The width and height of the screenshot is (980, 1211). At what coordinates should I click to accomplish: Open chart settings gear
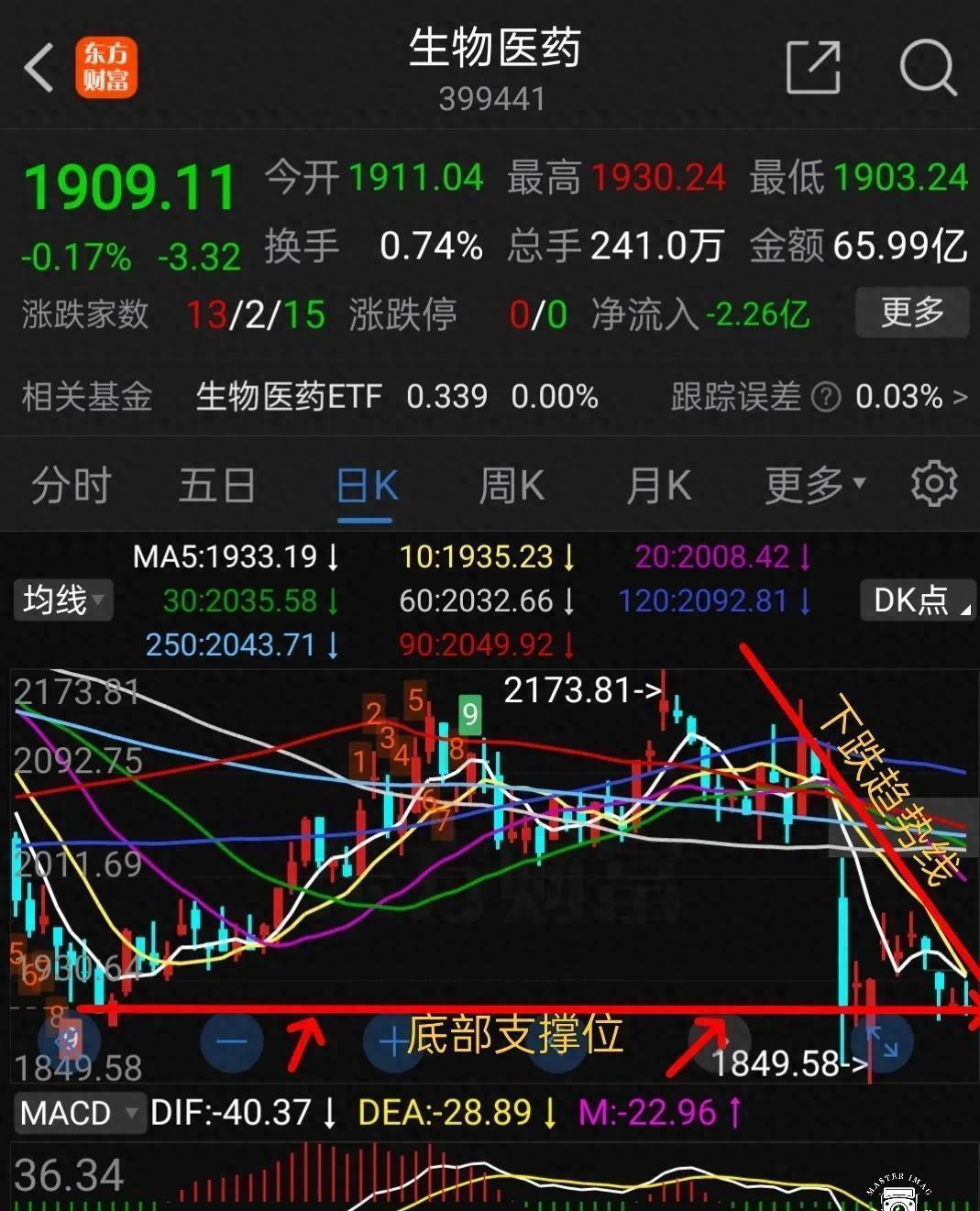point(934,484)
